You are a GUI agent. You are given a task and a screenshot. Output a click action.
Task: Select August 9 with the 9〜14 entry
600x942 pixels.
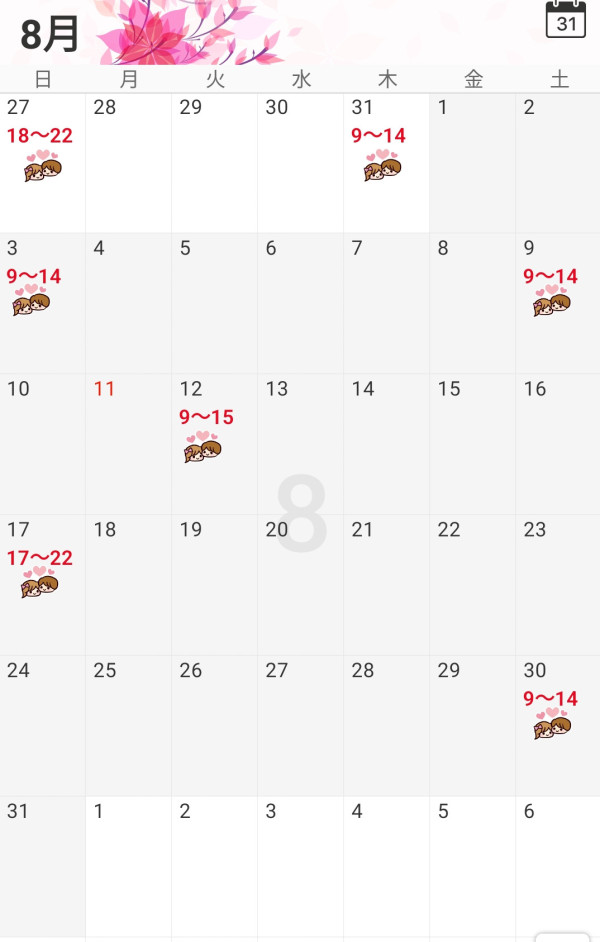pyautogui.click(x=557, y=304)
